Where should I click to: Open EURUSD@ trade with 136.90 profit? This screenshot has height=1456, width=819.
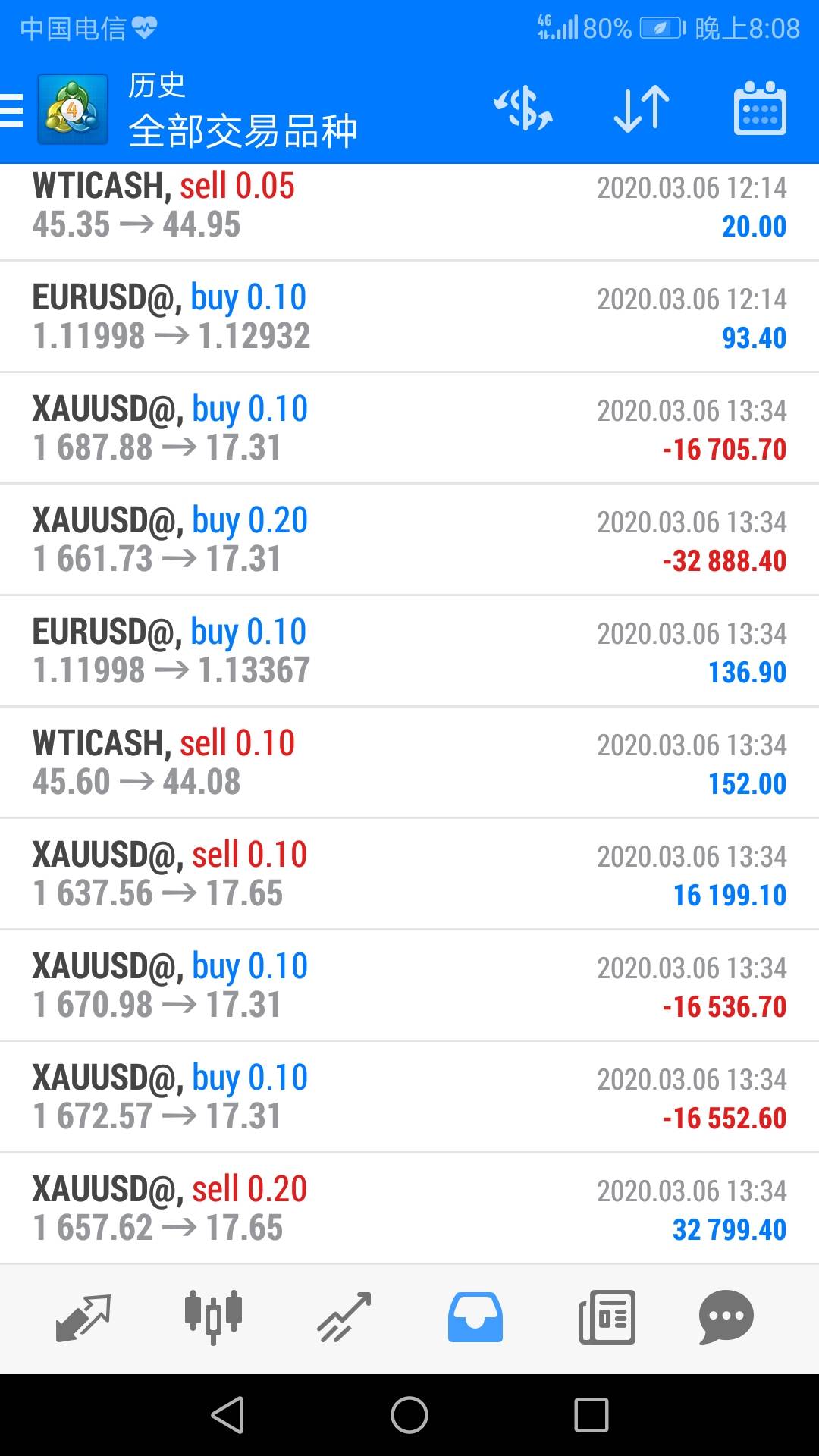click(409, 651)
